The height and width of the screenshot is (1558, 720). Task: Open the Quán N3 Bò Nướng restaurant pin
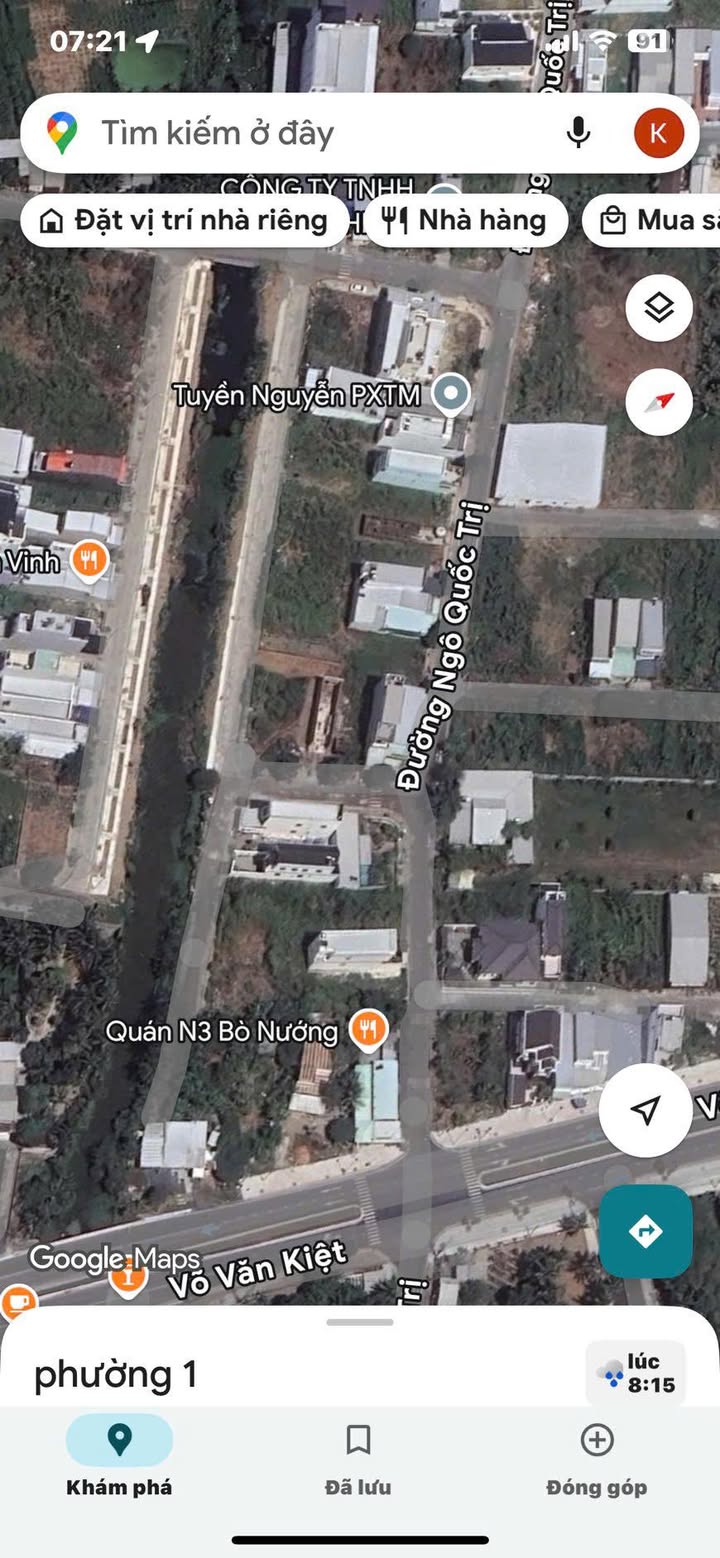[x=369, y=1030]
